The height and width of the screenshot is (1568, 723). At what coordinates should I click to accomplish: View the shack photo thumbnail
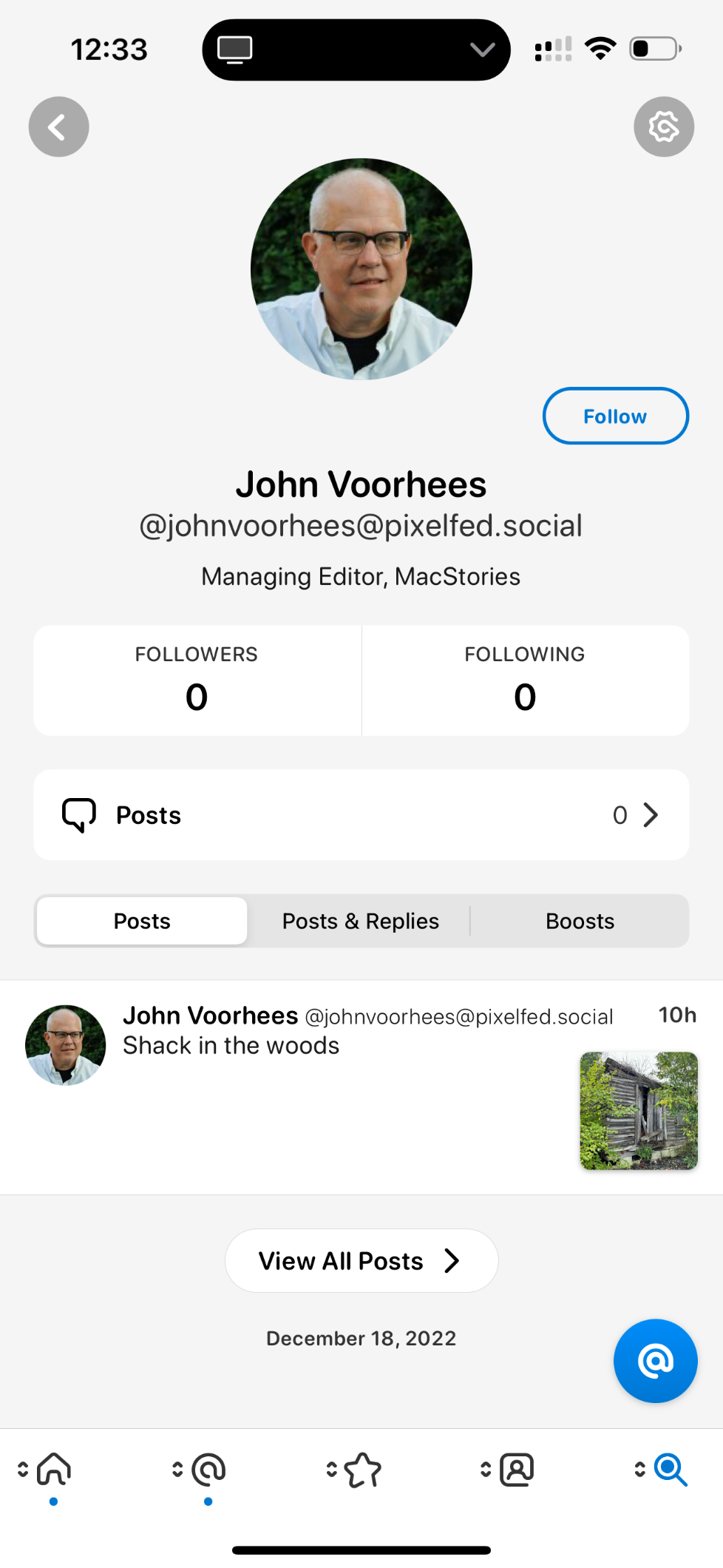coord(639,1110)
